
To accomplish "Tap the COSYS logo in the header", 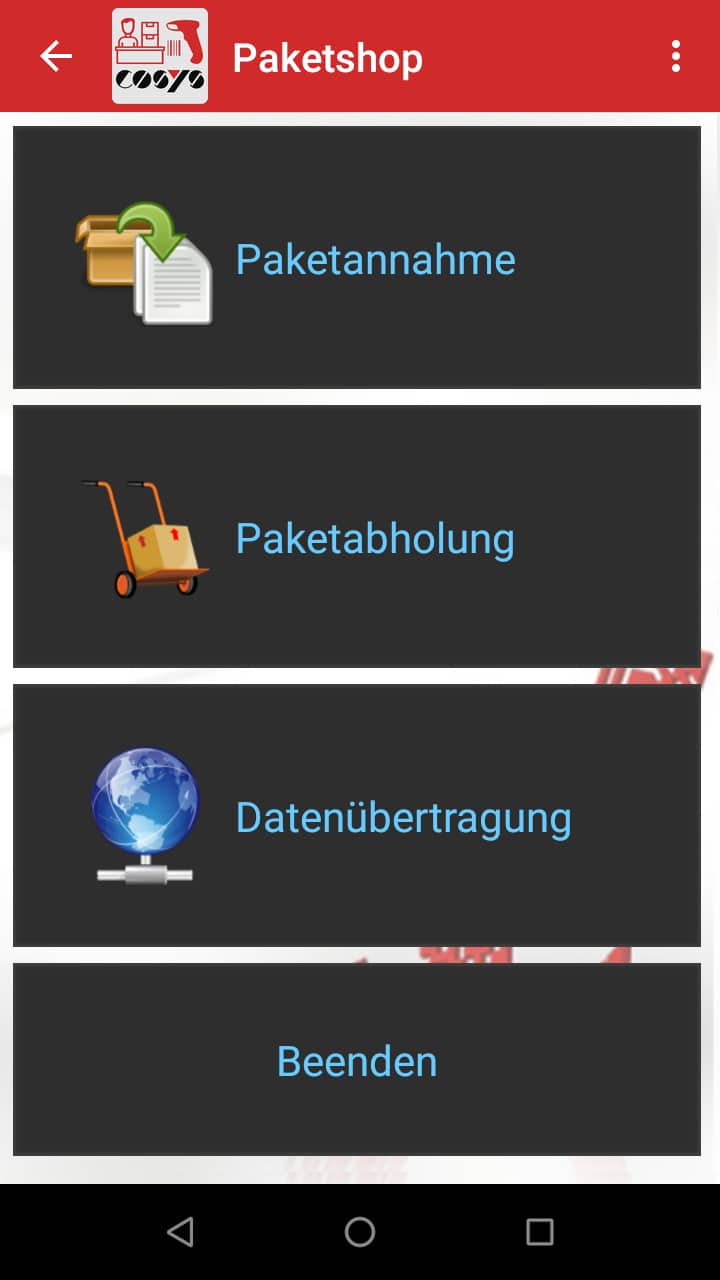I will click(159, 56).
